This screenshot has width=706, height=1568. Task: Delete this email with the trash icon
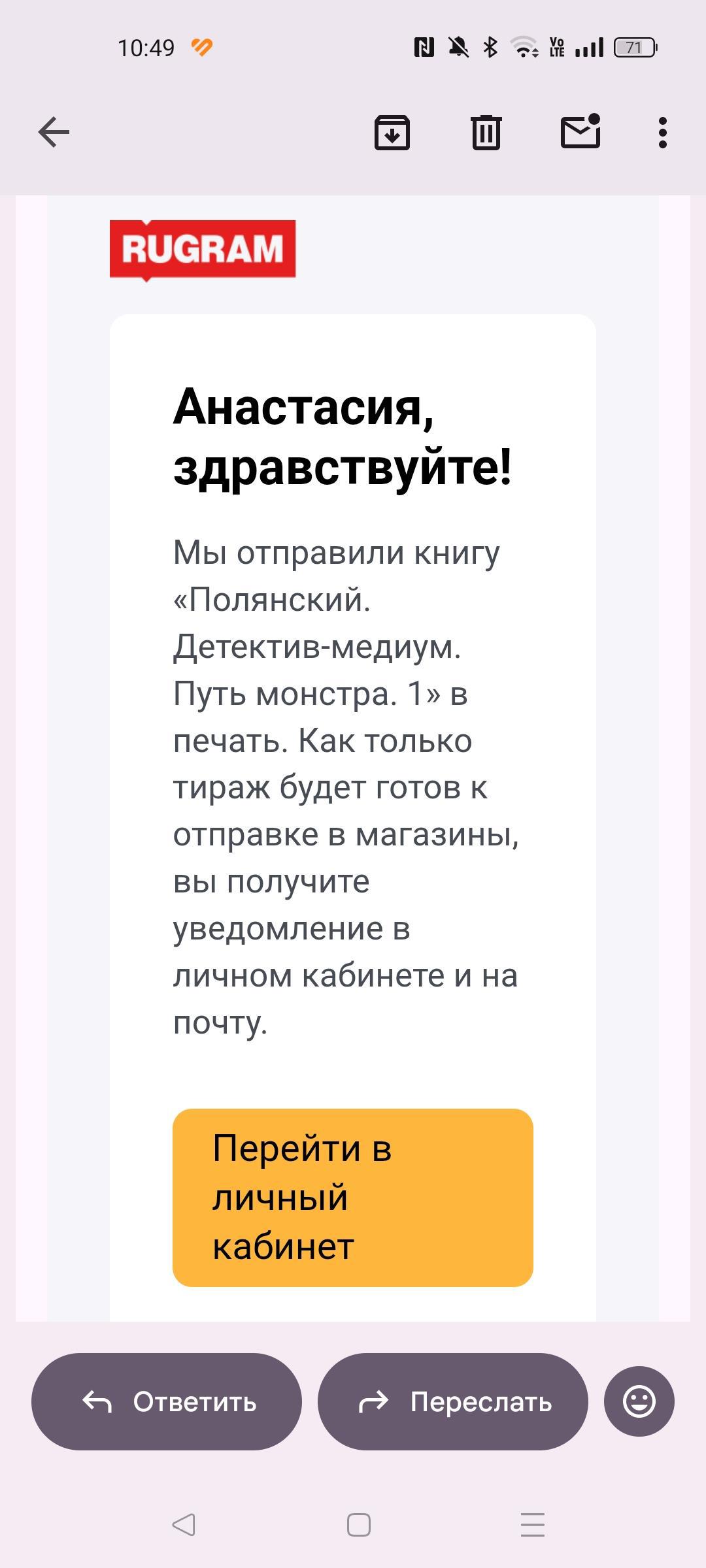486,133
